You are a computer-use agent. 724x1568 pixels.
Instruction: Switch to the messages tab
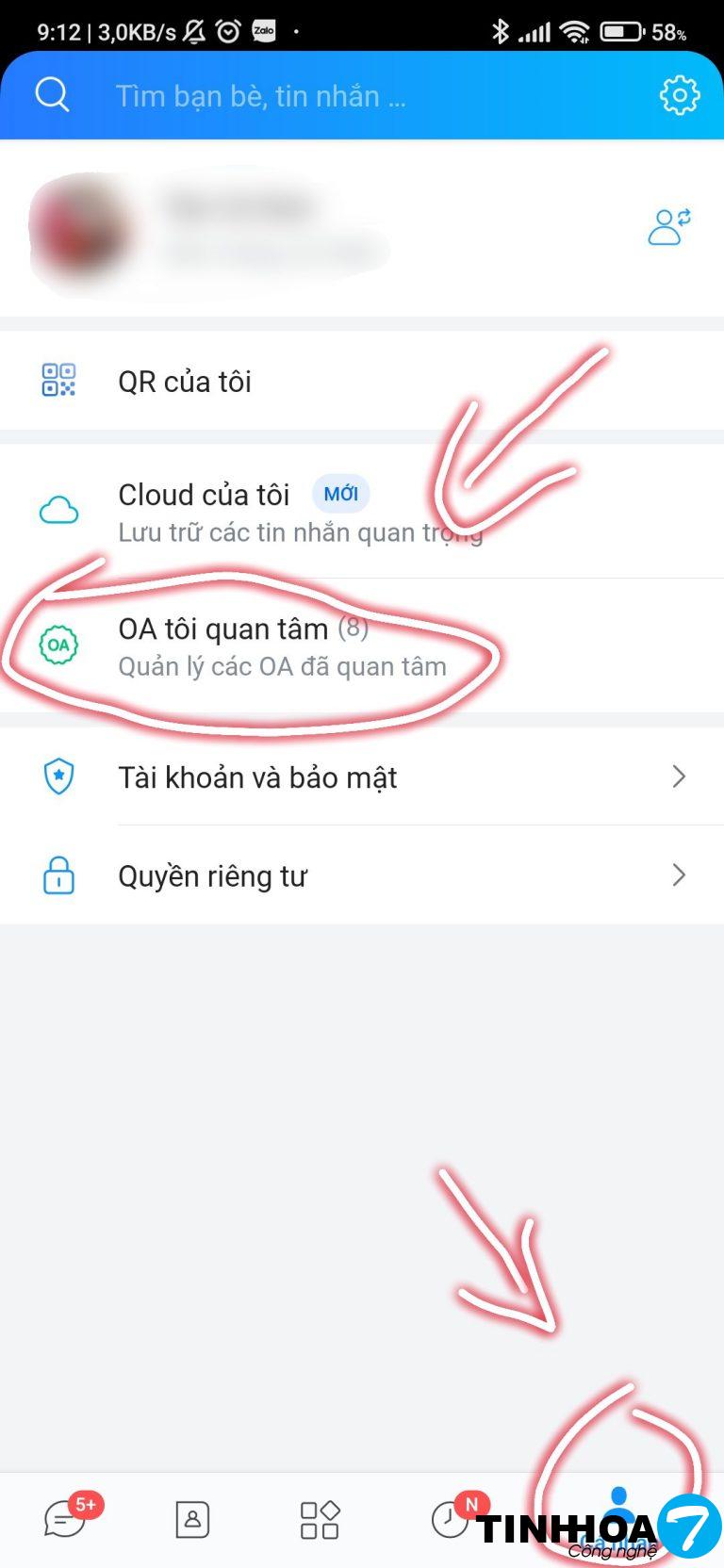(x=66, y=1519)
